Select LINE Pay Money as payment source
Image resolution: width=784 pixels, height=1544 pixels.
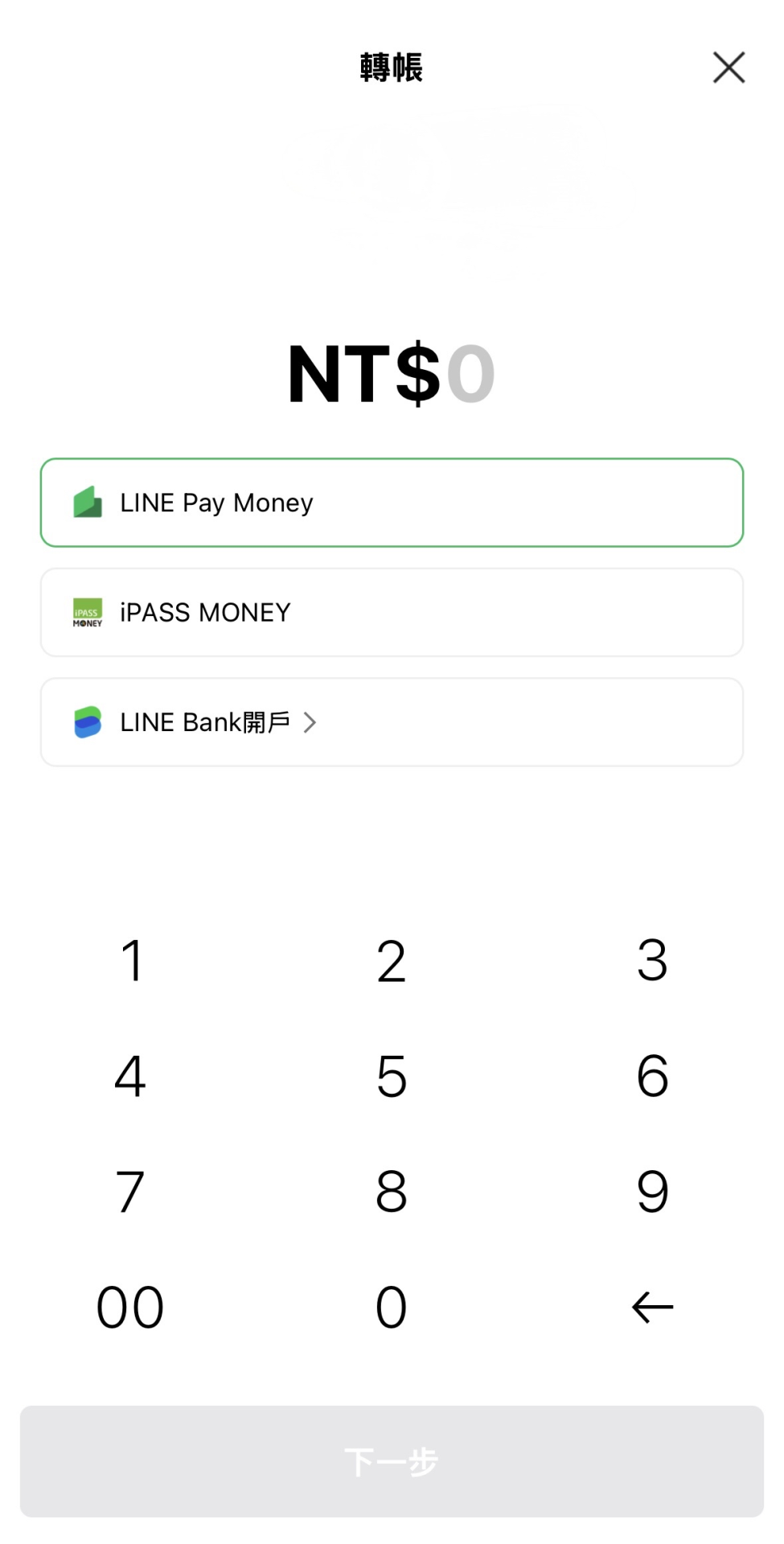click(x=392, y=503)
